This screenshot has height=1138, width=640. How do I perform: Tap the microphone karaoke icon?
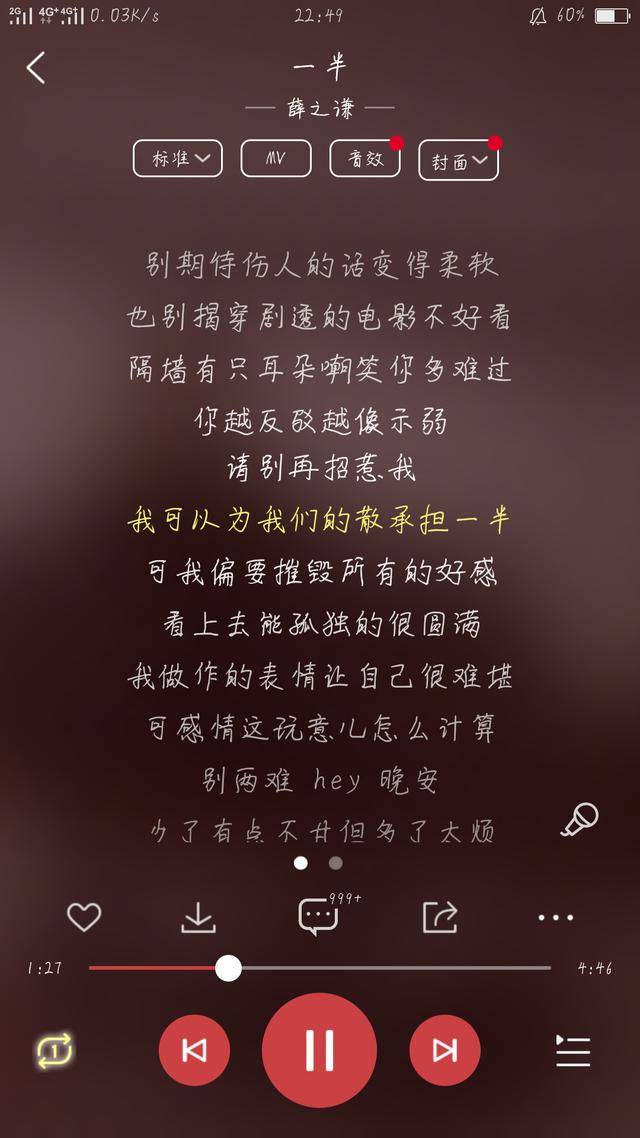pyautogui.click(x=579, y=820)
